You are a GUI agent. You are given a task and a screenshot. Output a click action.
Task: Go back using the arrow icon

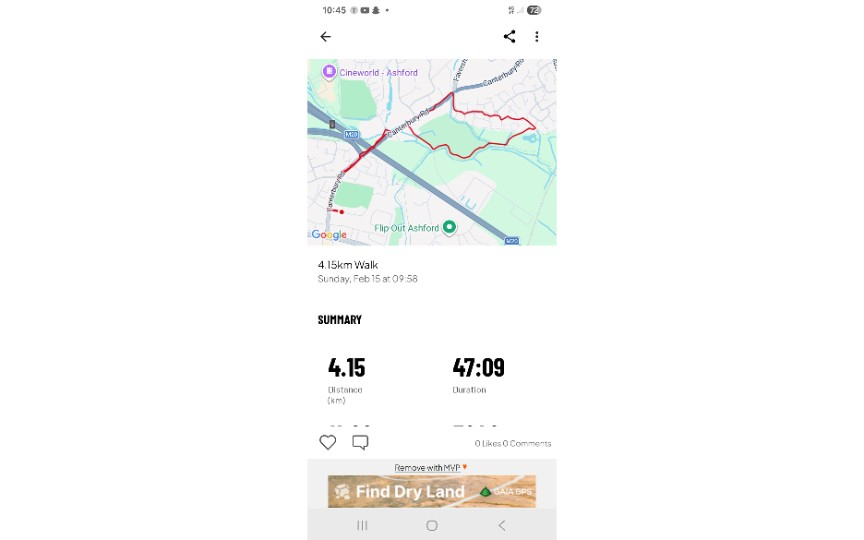pyautogui.click(x=325, y=37)
